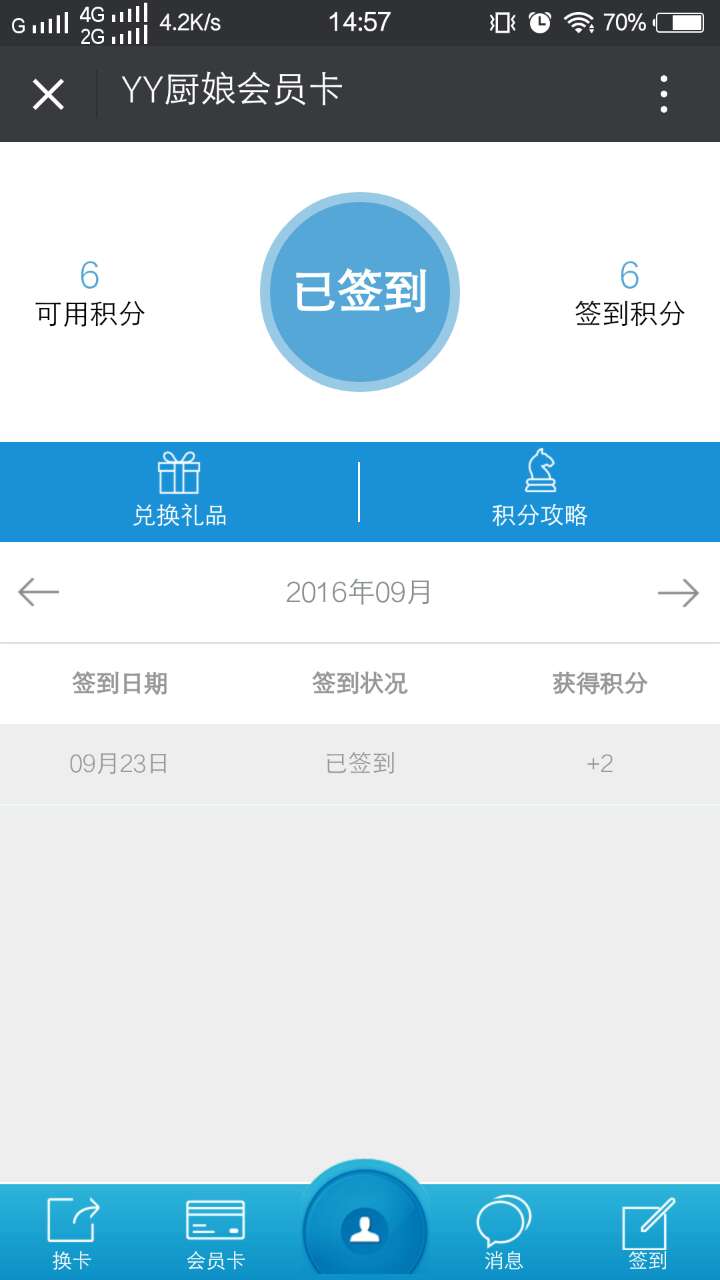This screenshot has height=1280, width=720.
Task: Go to the previous month
Action: coord(39,592)
